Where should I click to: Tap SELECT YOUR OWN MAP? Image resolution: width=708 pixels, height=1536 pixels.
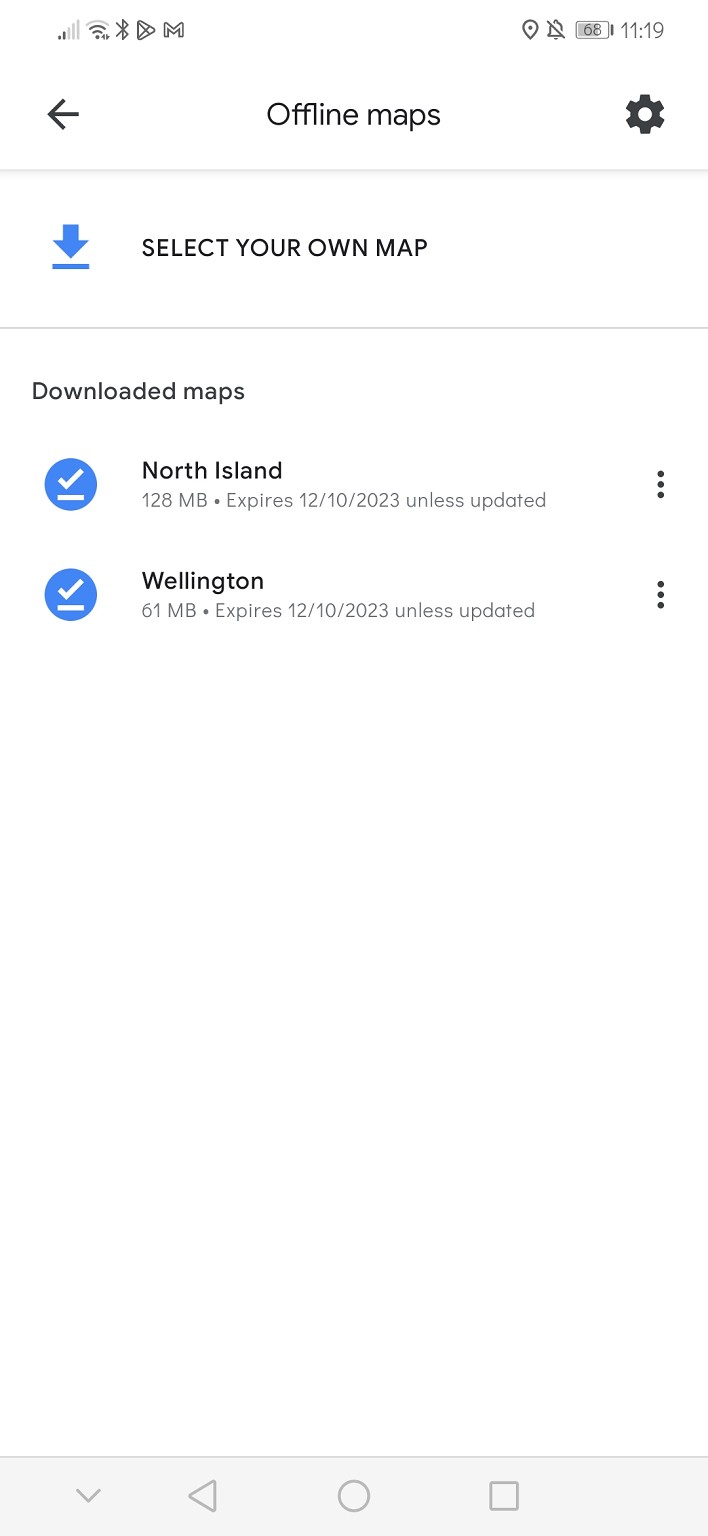(354, 248)
